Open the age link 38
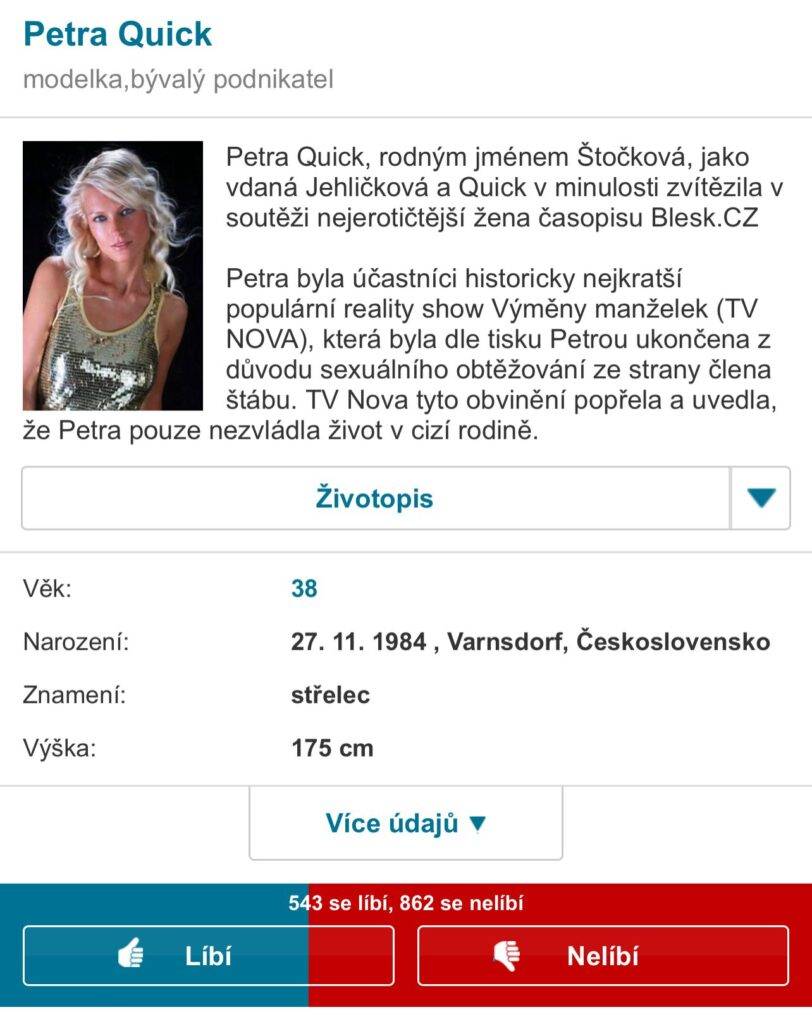This screenshot has height=1024, width=812. pos(304,588)
